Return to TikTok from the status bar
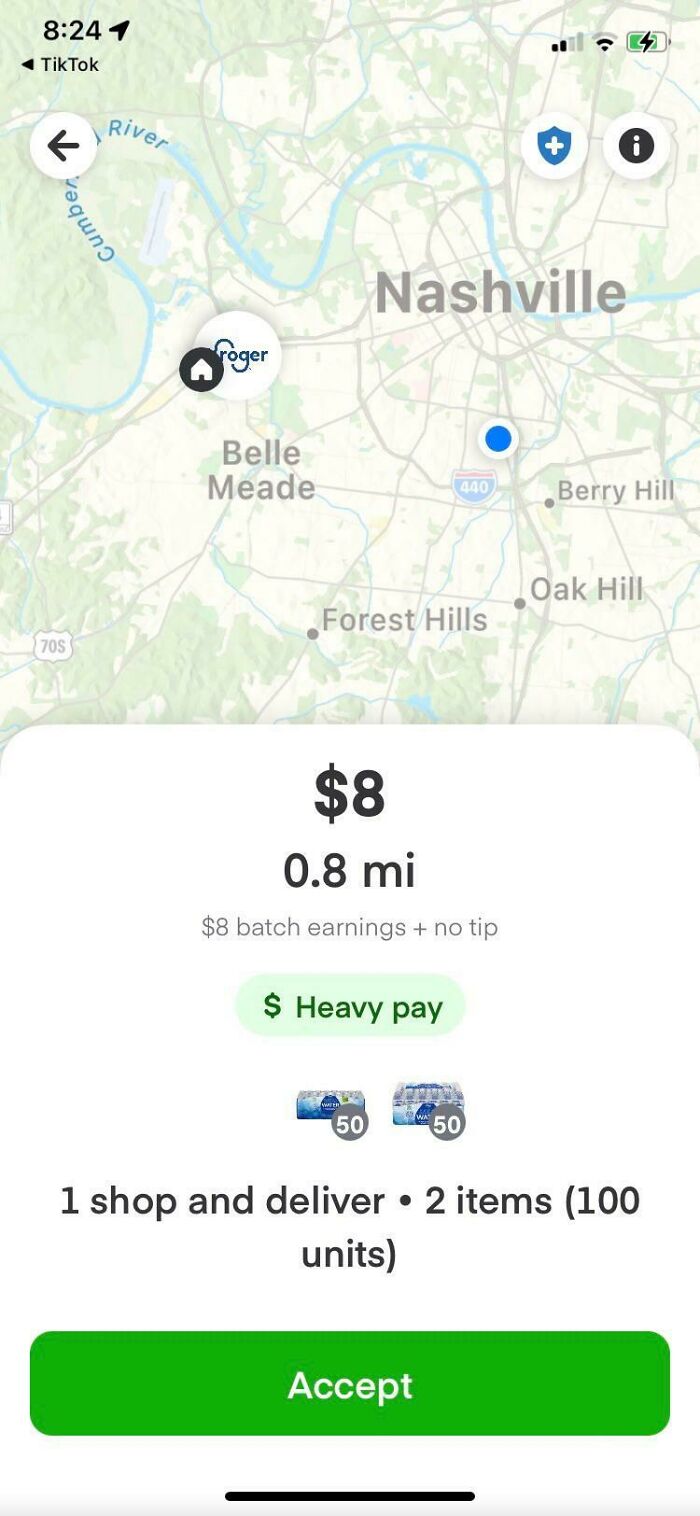Screen dimensions: 700x1516 60,65
